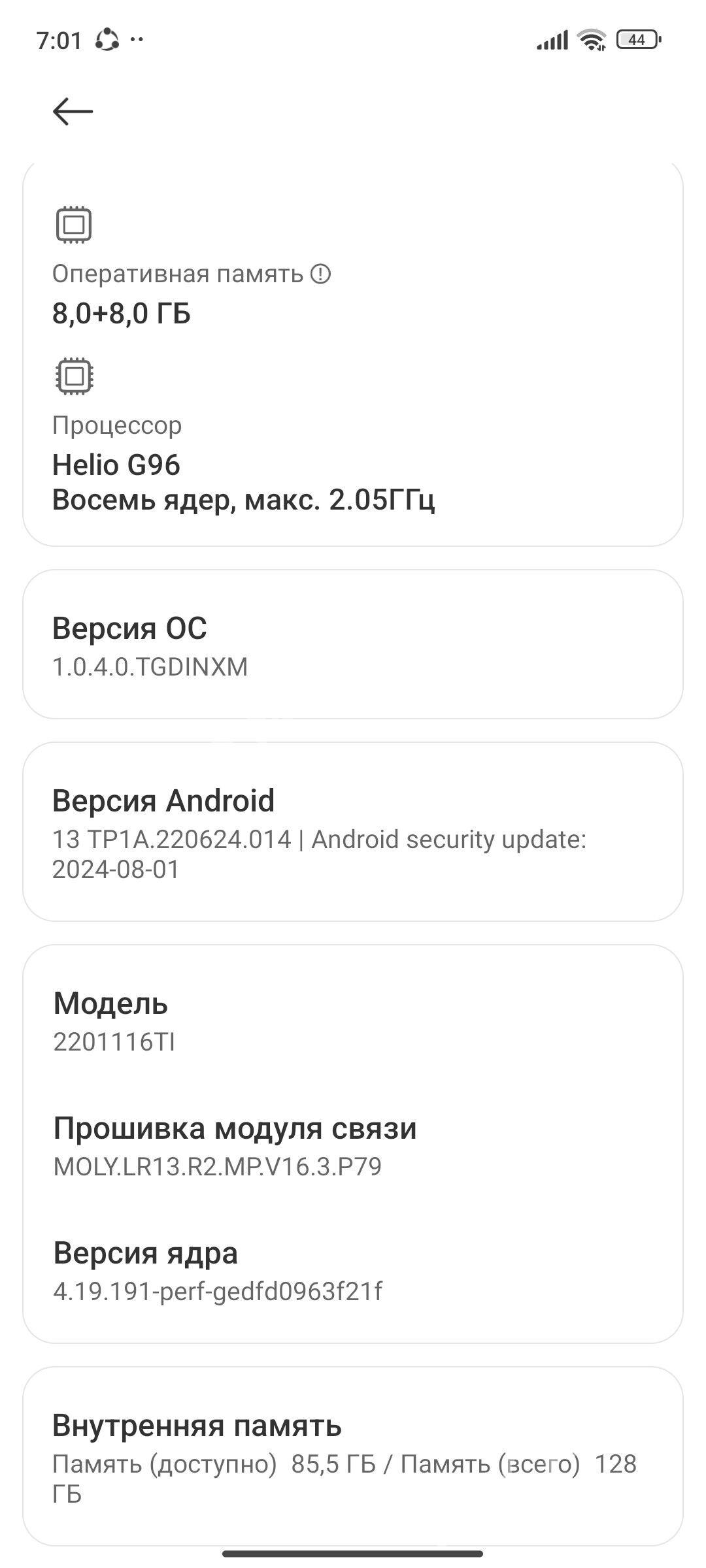The image size is (706, 1568).
Task: Go back using the arrow icon
Action: pos(73,111)
